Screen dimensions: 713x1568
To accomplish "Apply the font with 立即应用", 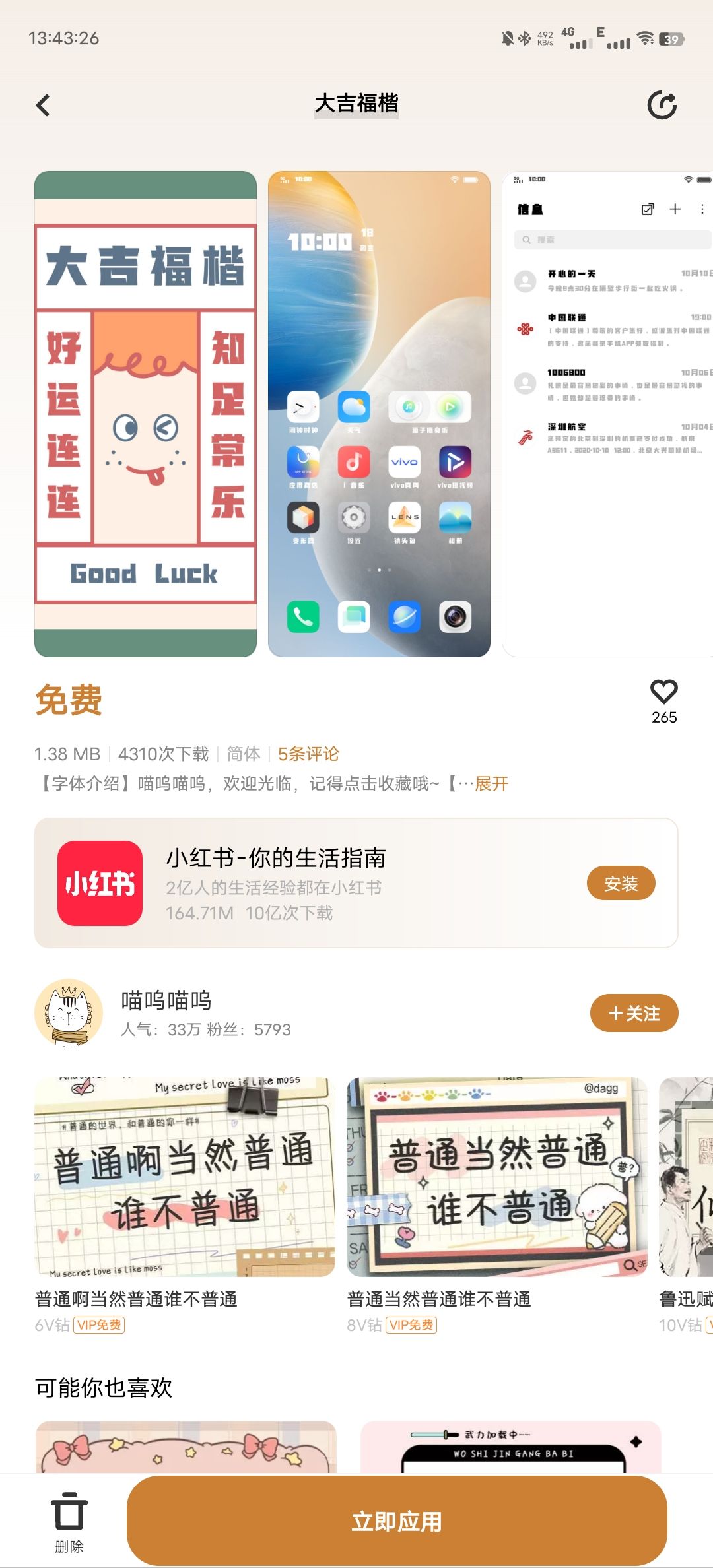I will [x=396, y=1521].
